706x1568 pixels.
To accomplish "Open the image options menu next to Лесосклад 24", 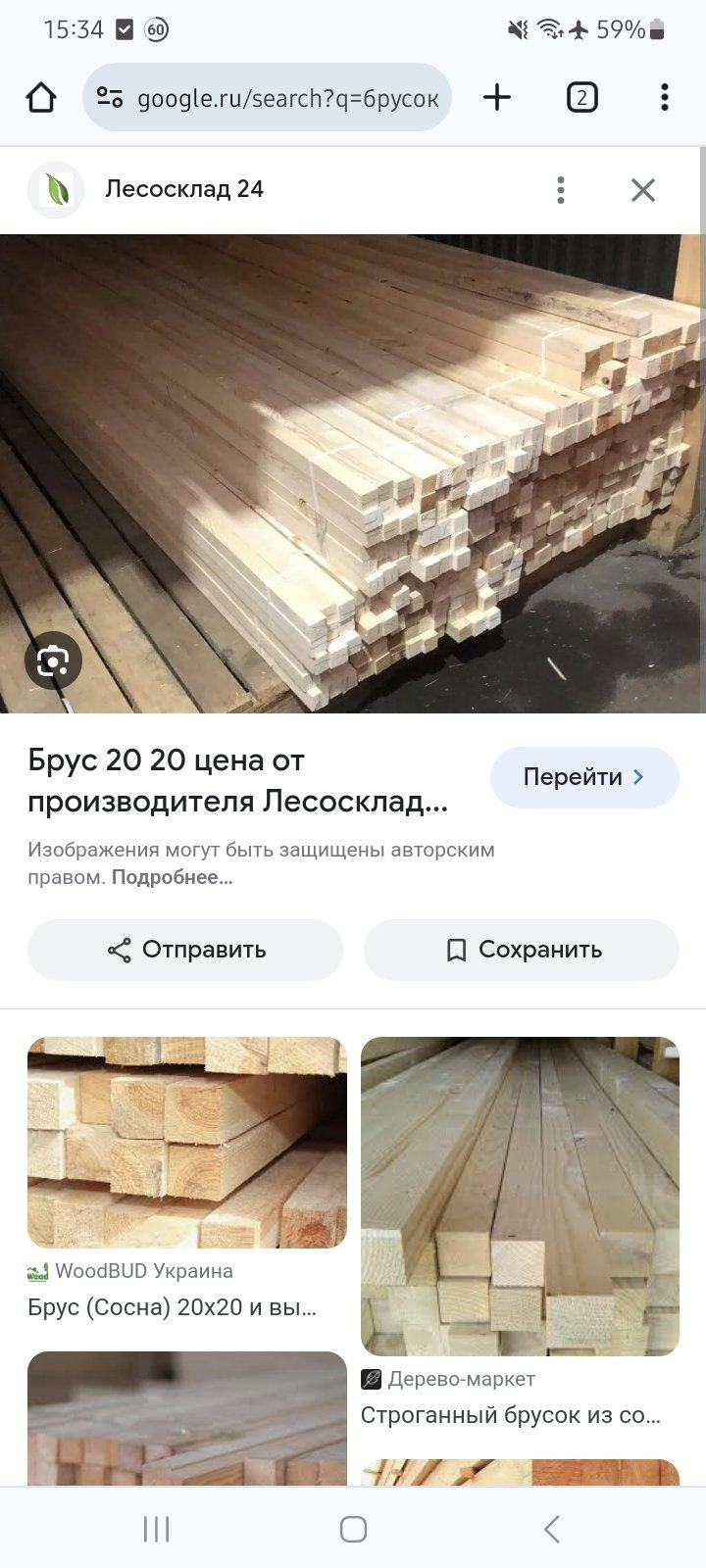I will coord(561,189).
